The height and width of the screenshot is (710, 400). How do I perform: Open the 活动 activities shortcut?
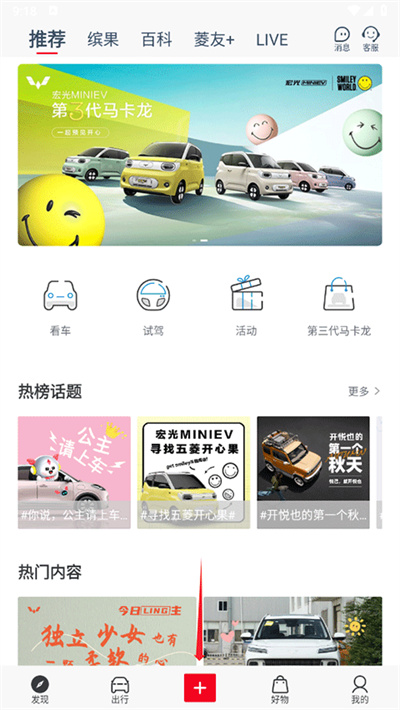[246, 308]
